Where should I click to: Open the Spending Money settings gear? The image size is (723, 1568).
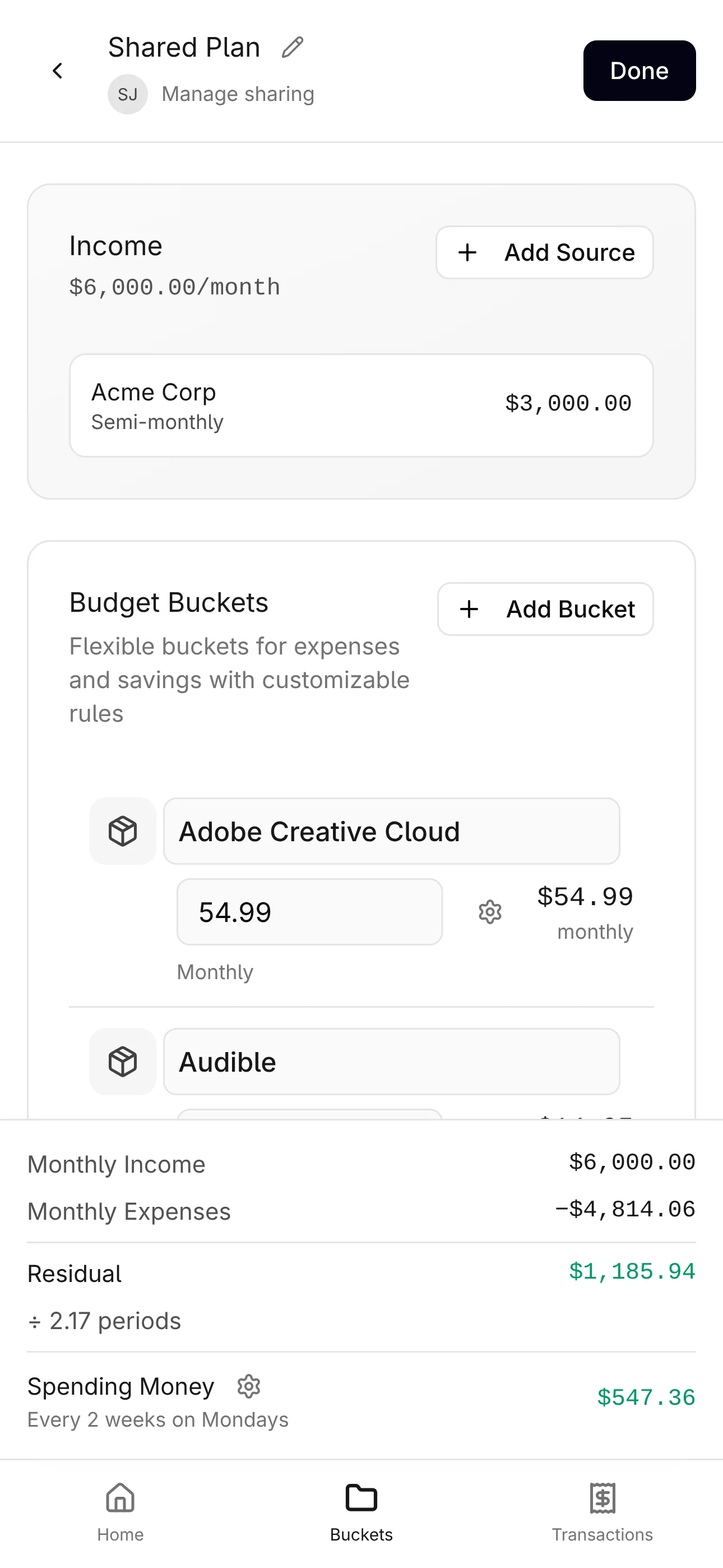pyautogui.click(x=248, y=1387)
